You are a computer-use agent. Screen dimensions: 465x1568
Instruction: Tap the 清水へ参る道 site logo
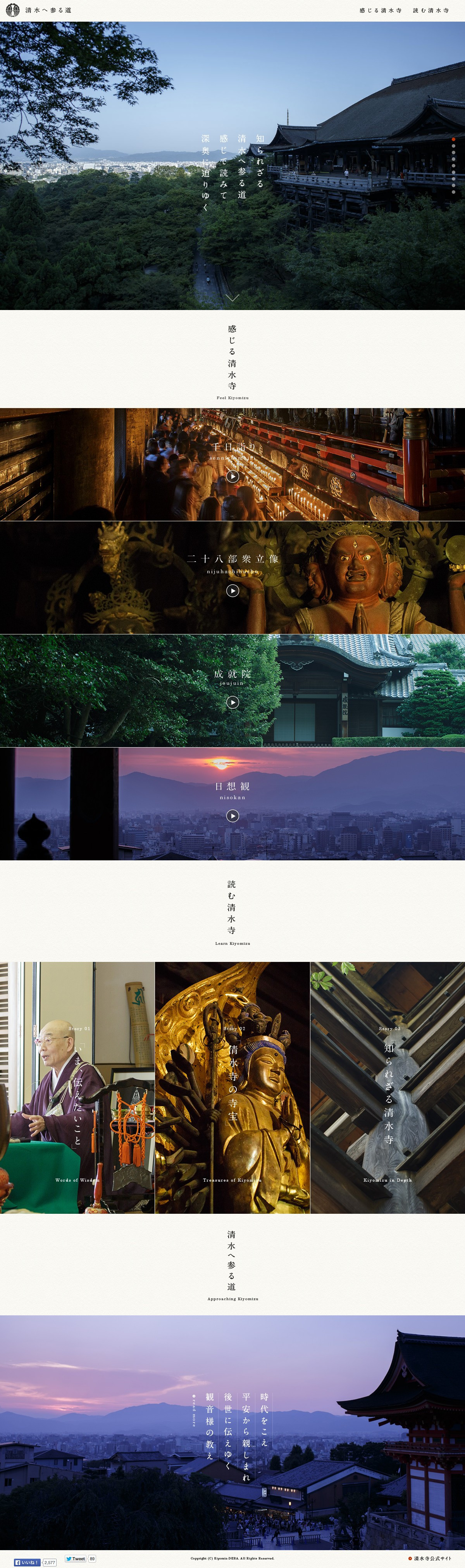(x=39, y=10)
